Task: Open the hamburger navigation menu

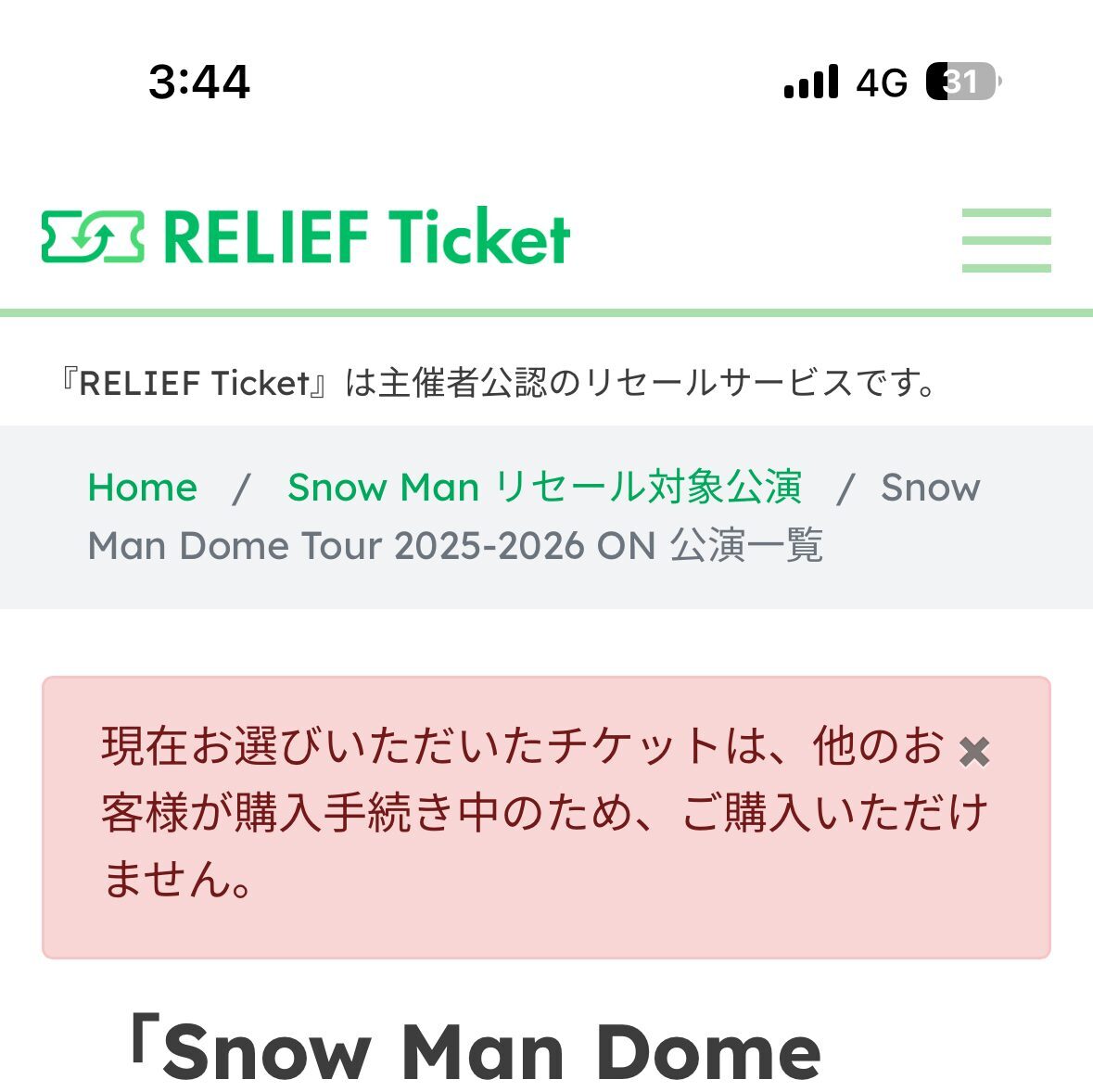Action: tap(1006, 240)
